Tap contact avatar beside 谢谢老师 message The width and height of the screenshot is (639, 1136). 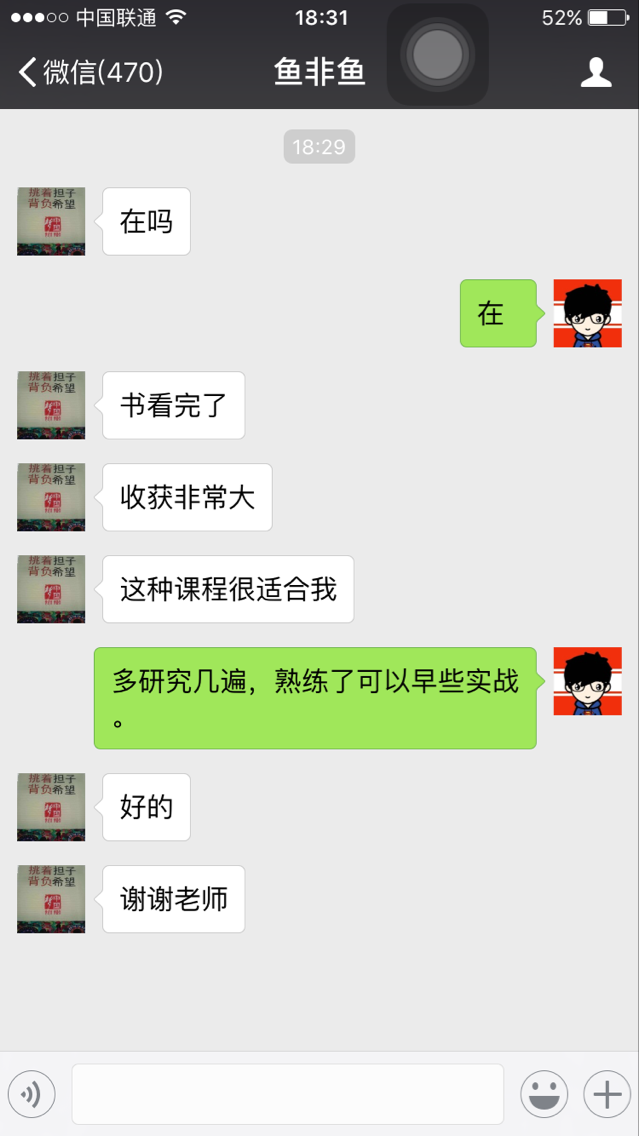51,899
